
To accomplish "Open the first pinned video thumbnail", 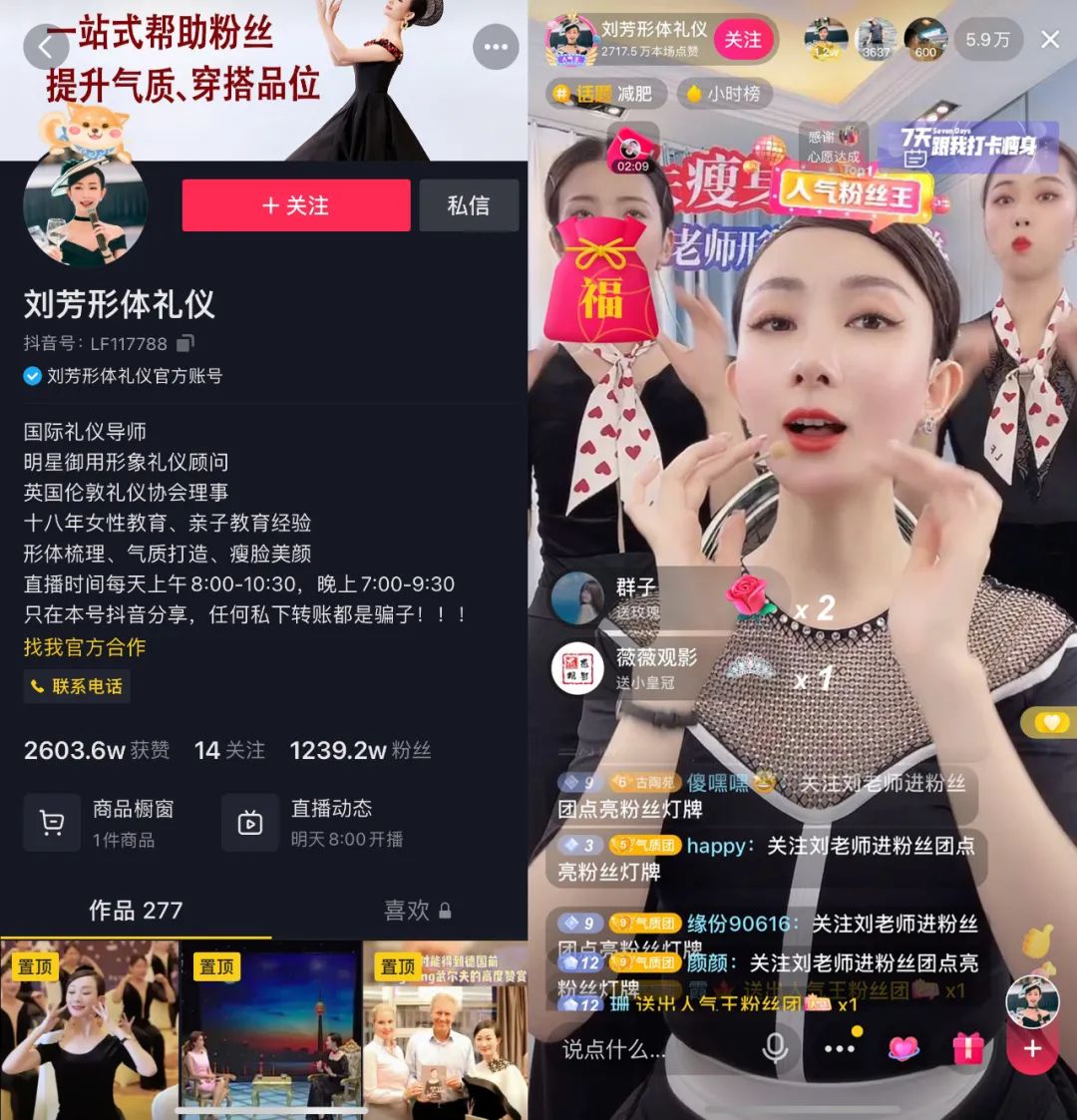I will [90, 1027].
